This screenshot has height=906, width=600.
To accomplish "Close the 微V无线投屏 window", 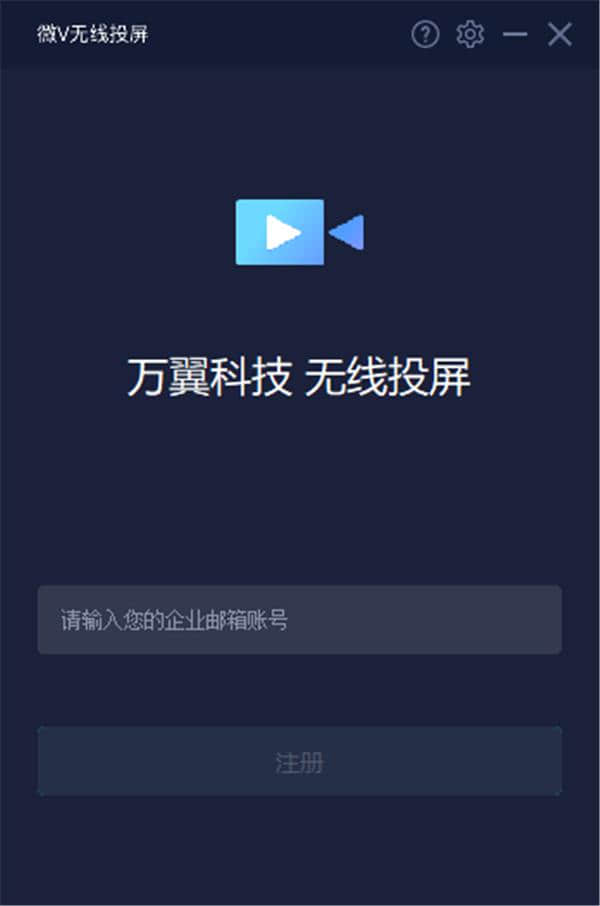I will [x=560, y=35].
